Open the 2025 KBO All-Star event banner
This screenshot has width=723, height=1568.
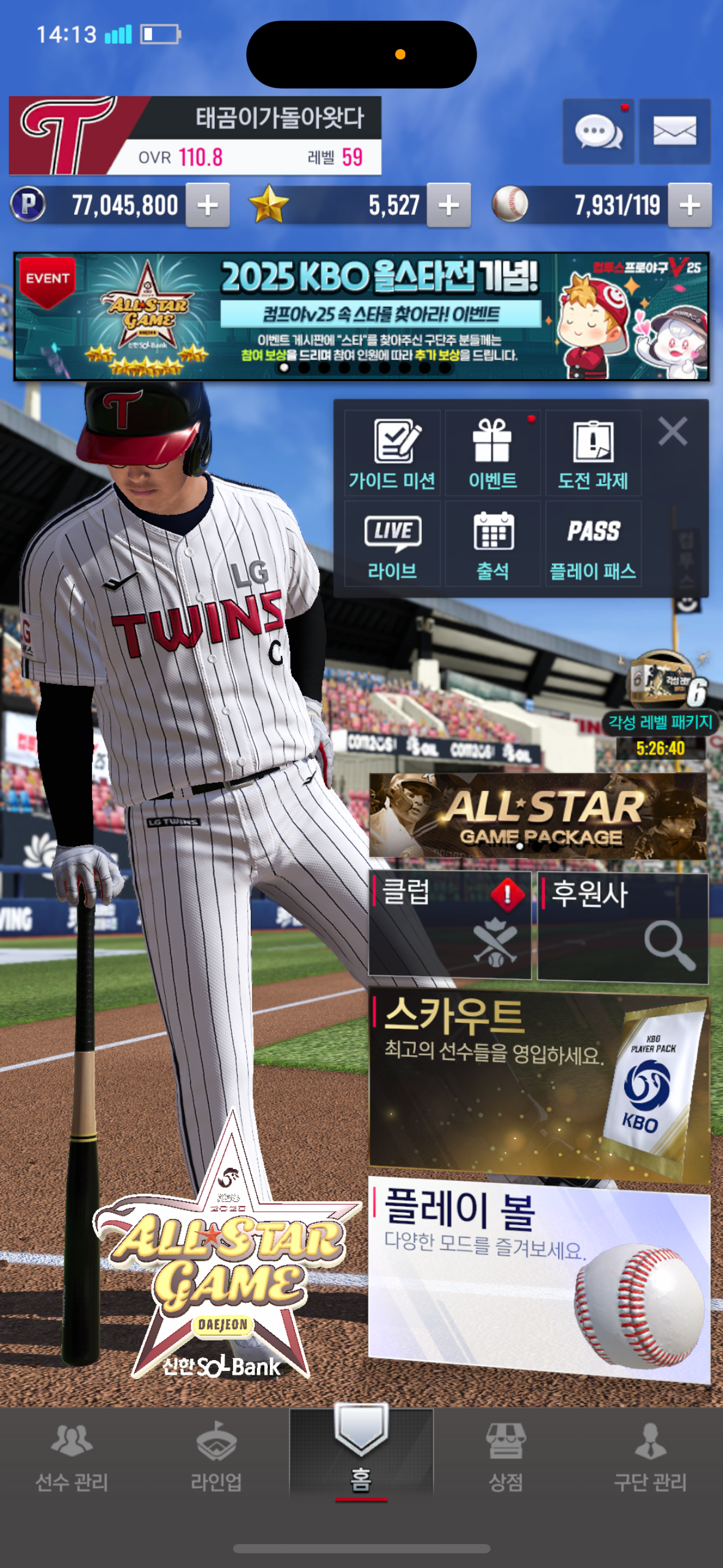pos(361,316)
